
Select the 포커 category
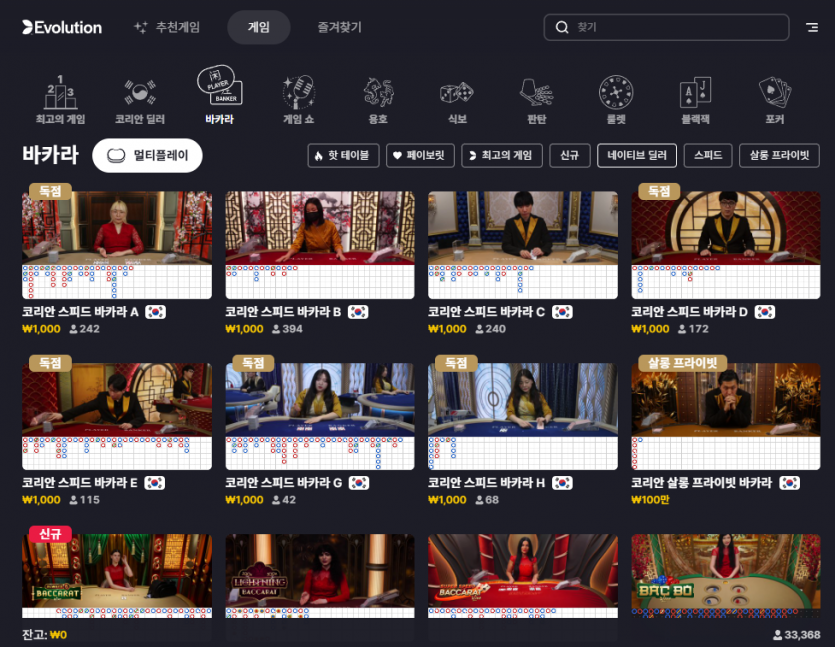pos(775,101)
